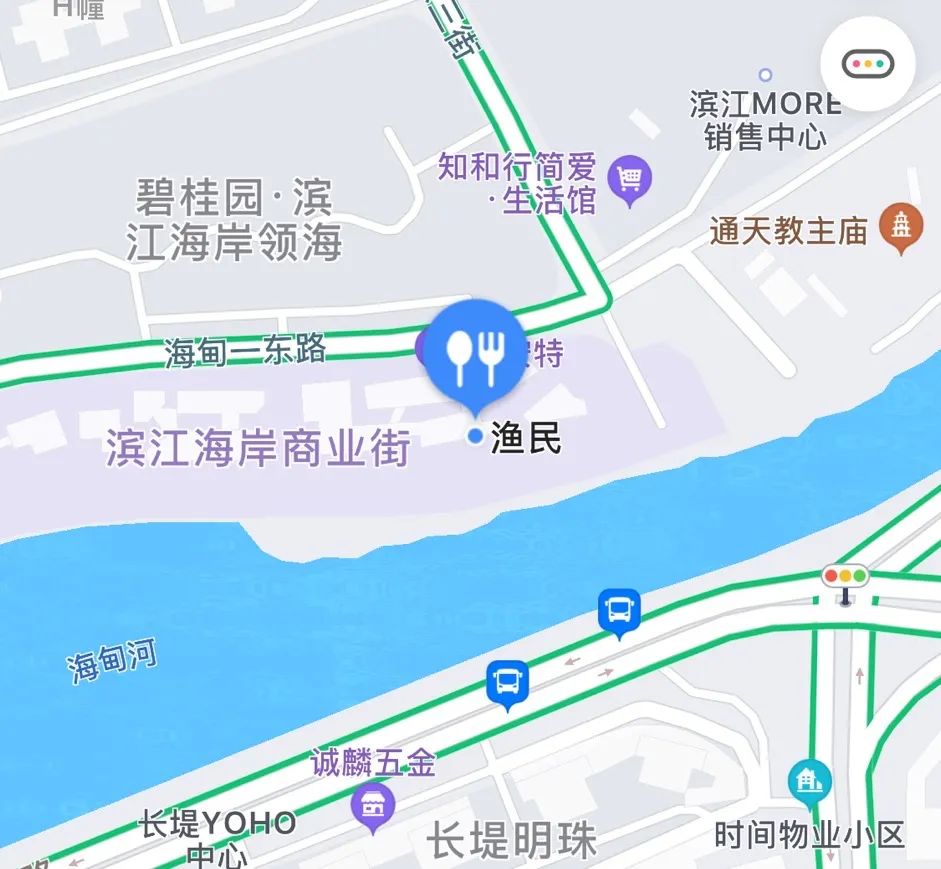Open the 通天教主庙 temple marker
The width and height of the screenshot is (941, 869).
point(901,227)
